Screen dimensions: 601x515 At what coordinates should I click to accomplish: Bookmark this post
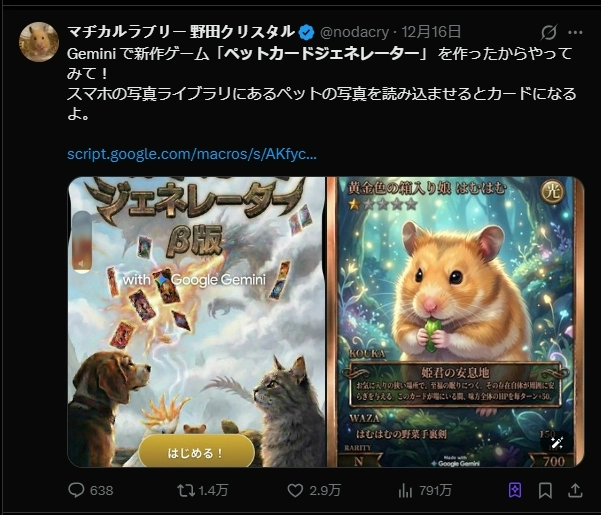point(546,490)
